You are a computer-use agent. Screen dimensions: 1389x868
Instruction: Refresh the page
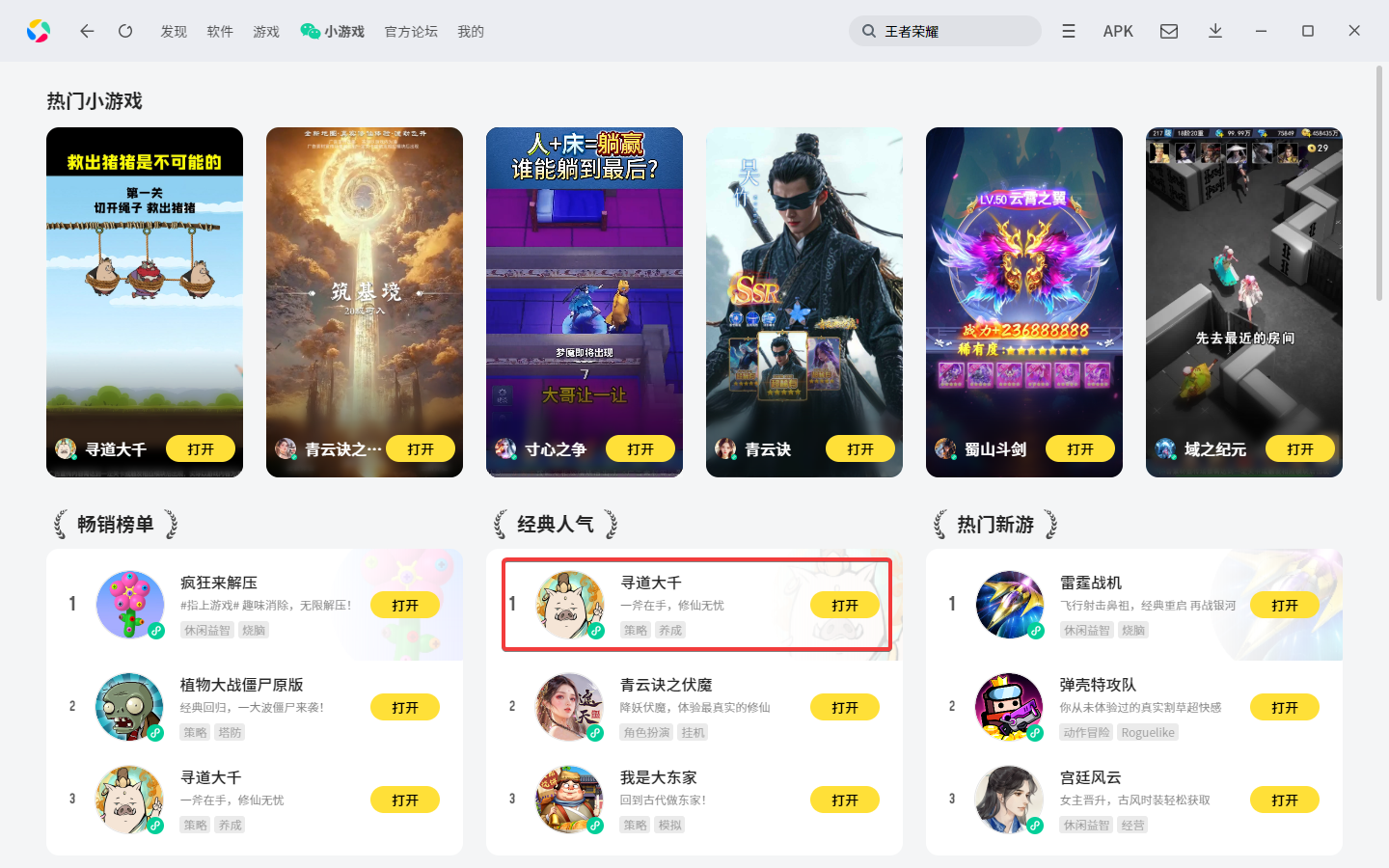point(125,31)
